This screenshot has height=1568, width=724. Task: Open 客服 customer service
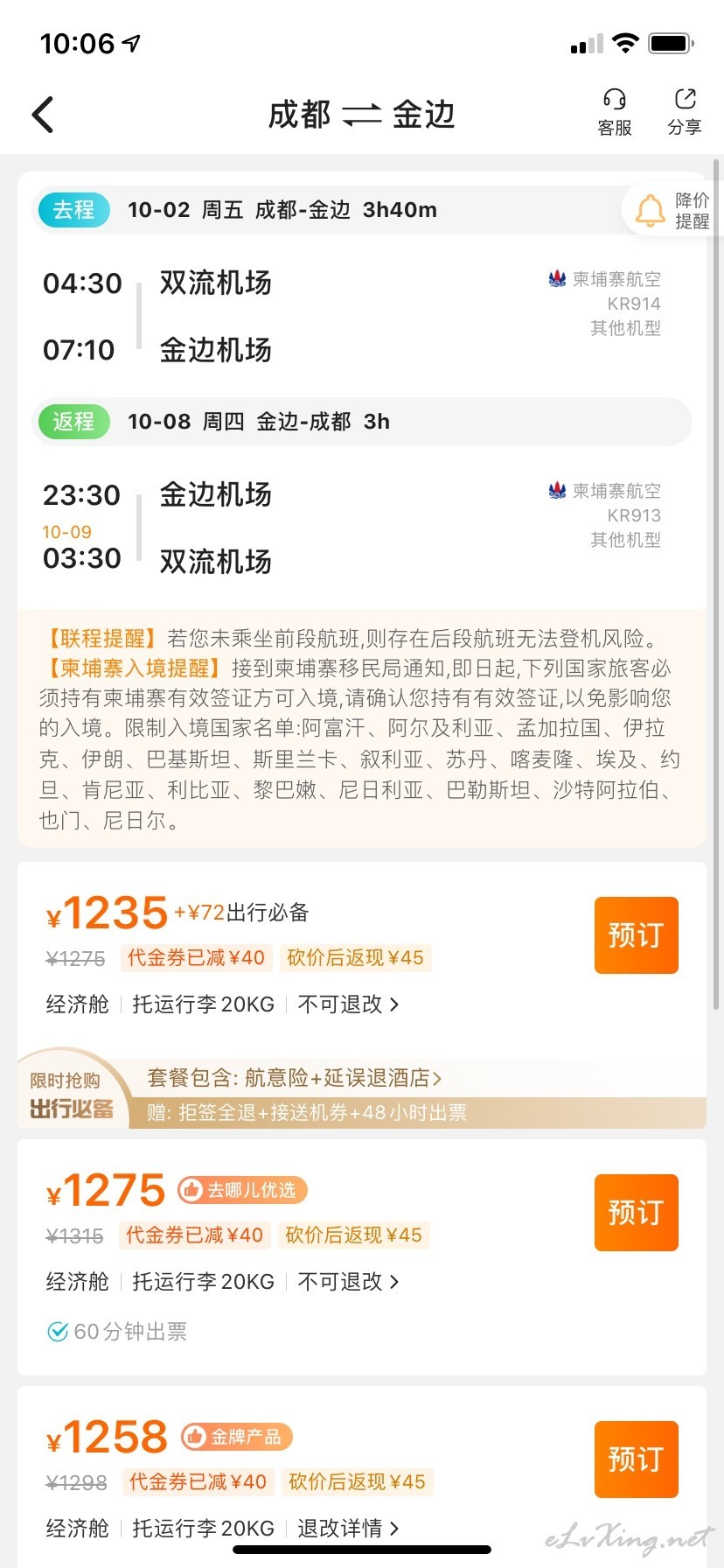[x=615, y=113]
